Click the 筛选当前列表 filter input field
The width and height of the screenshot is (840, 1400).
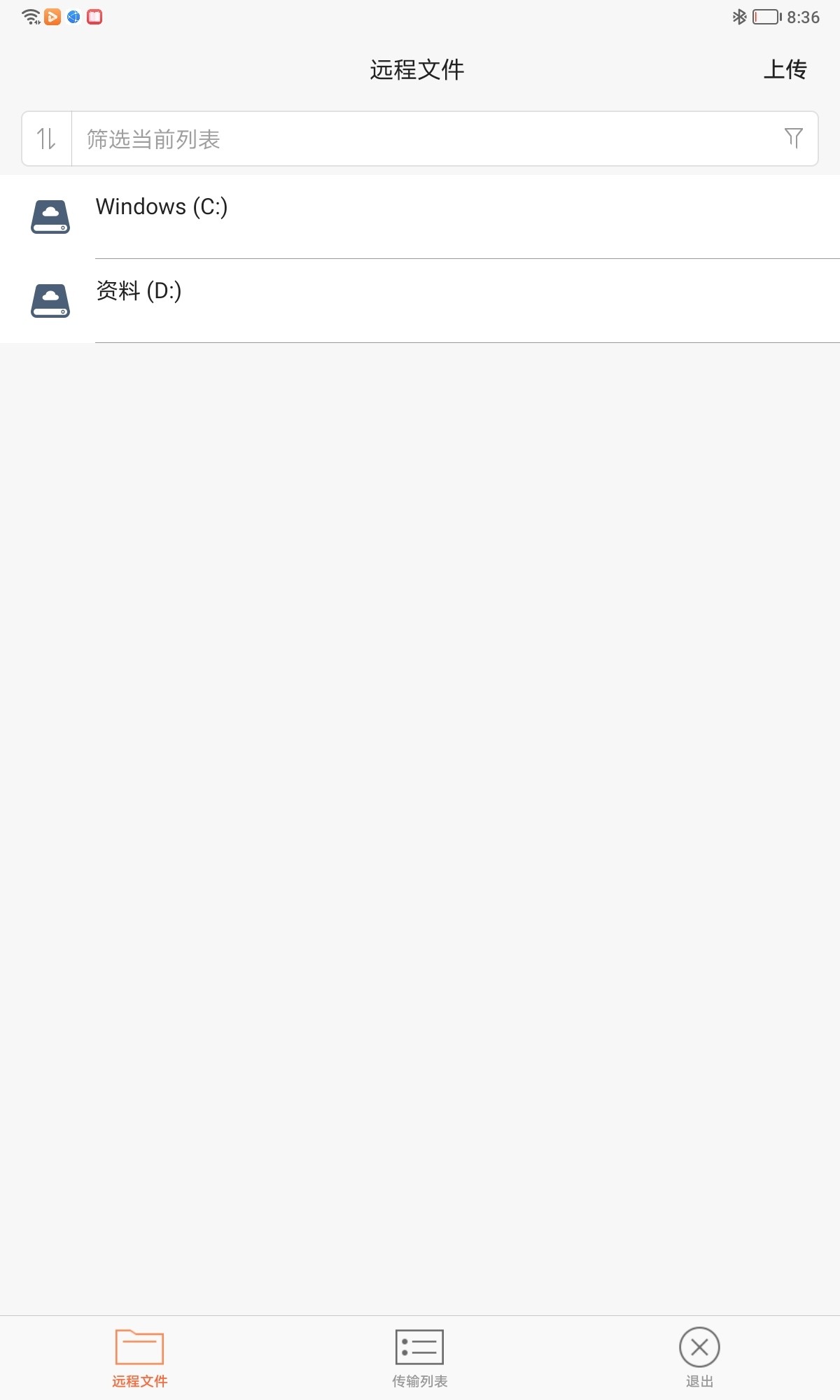(x=420, y=138)
